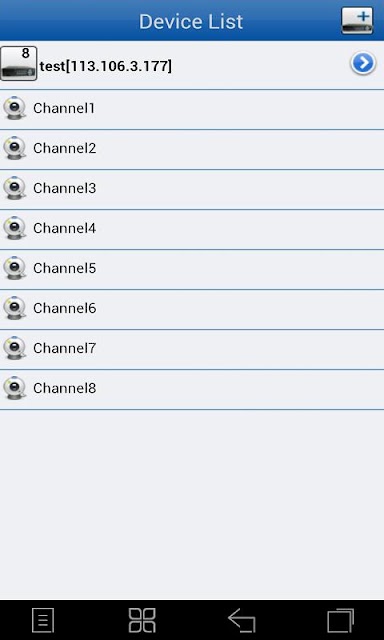The width and height of the screenshot is (384, 640).
Task: Open Channel6
Action: coord(192,309)
